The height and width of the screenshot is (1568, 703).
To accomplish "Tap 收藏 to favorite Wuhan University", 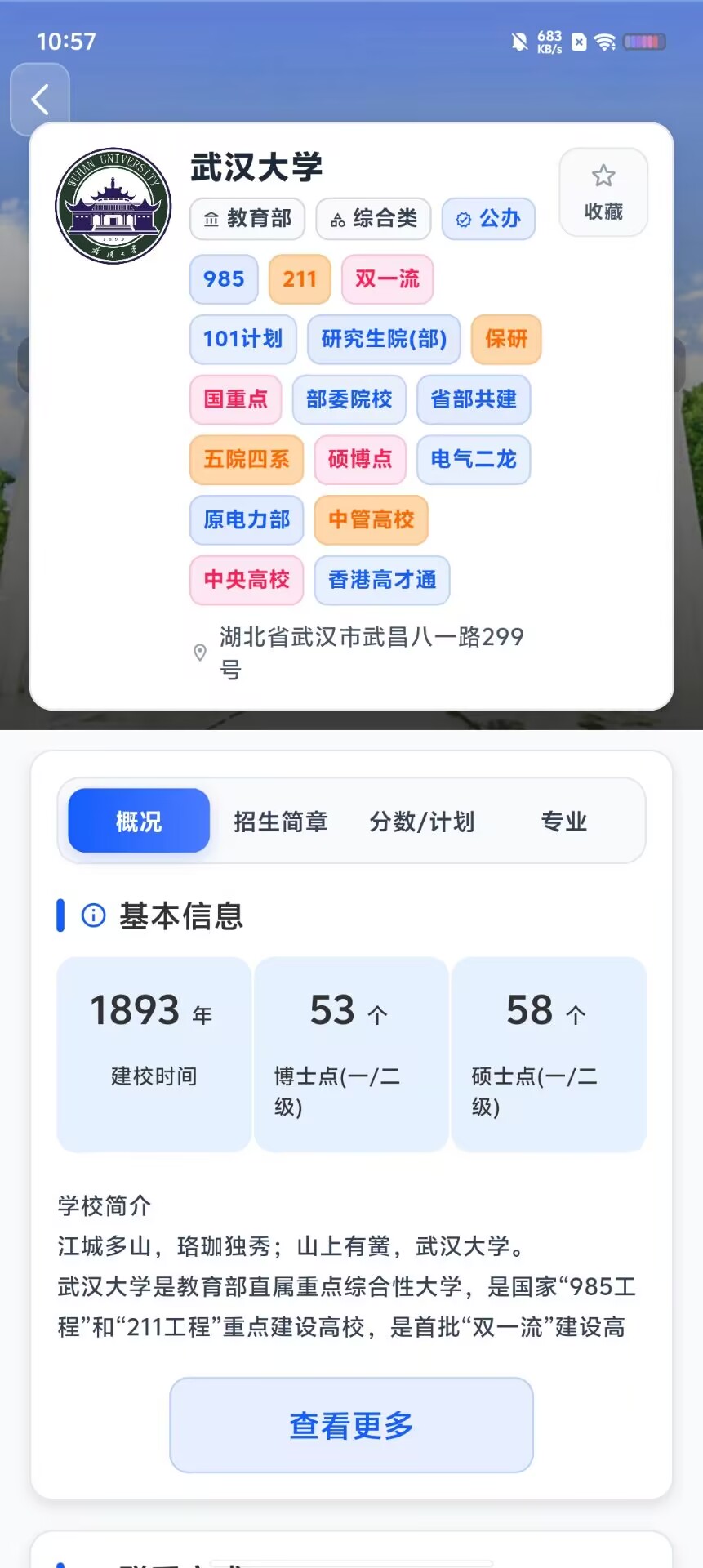I will click(x=603, y=193).
